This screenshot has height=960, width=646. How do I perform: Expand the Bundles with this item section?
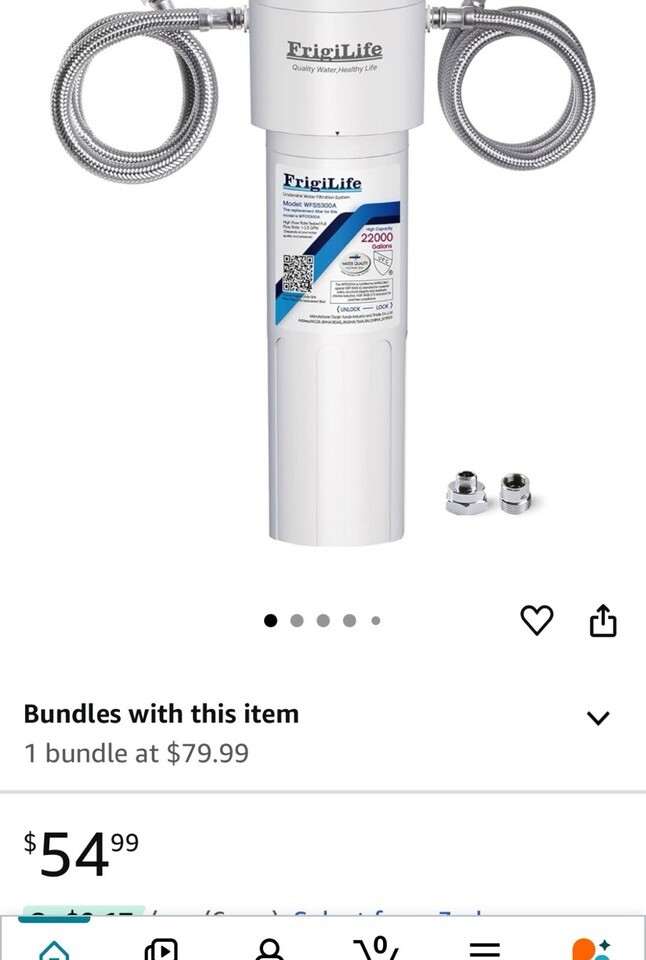click(x=598, y=718)
